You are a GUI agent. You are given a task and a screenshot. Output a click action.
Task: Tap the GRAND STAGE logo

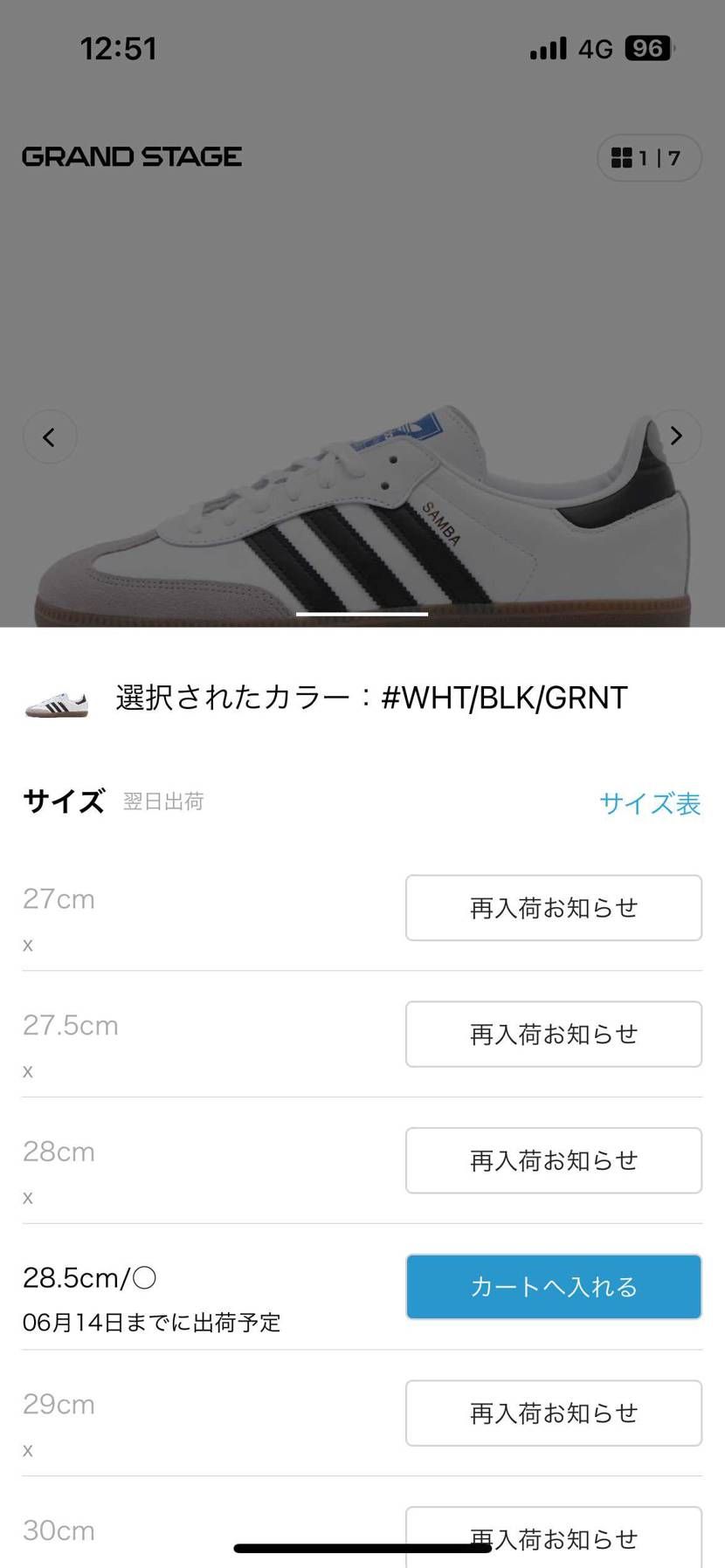131,157
